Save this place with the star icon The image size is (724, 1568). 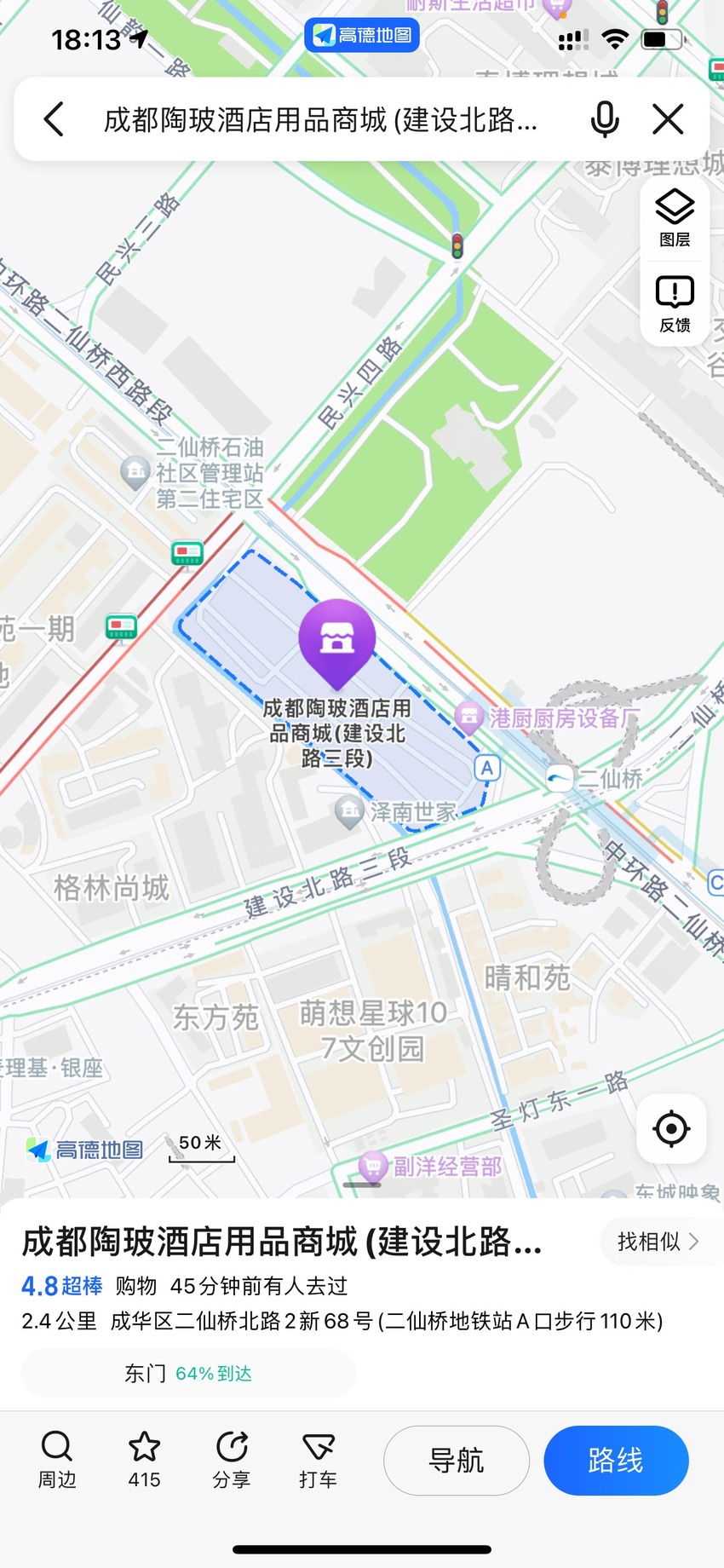pyautogui.click(x=144, y=1460)
